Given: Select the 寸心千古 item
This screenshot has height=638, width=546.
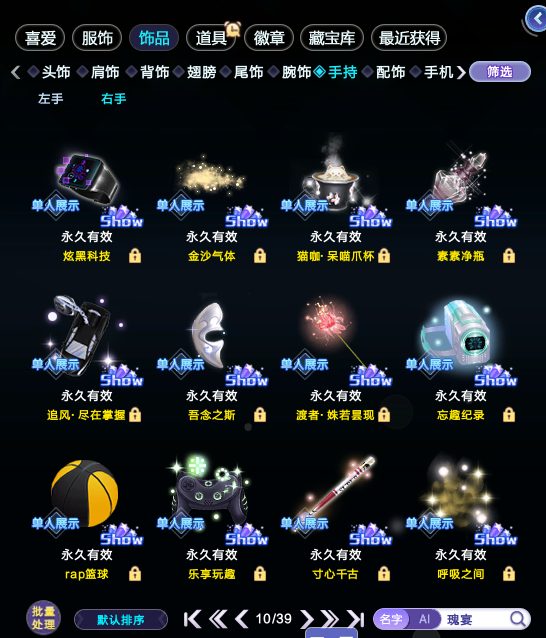Looking at the screenshot, I should tap(336, 521).
